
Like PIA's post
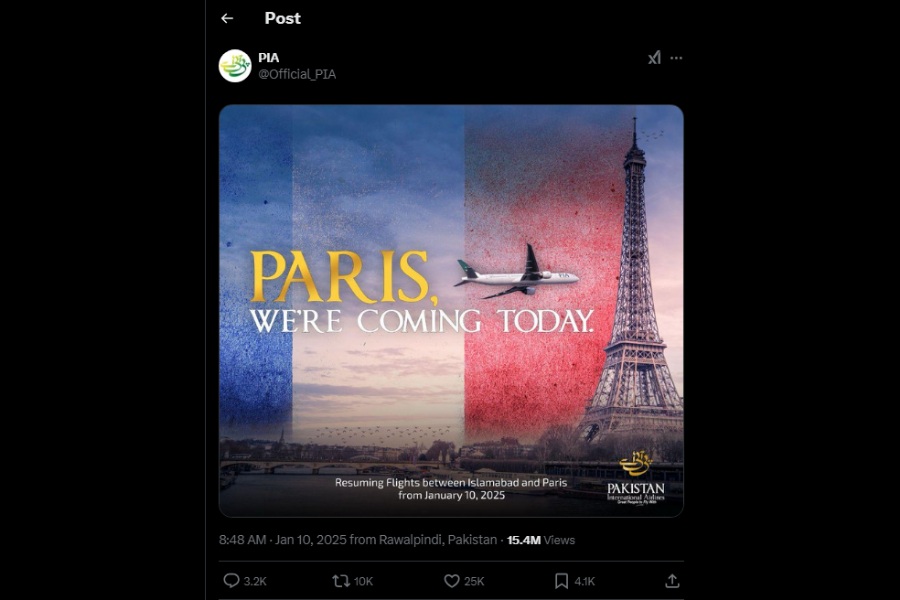[452, 580]
